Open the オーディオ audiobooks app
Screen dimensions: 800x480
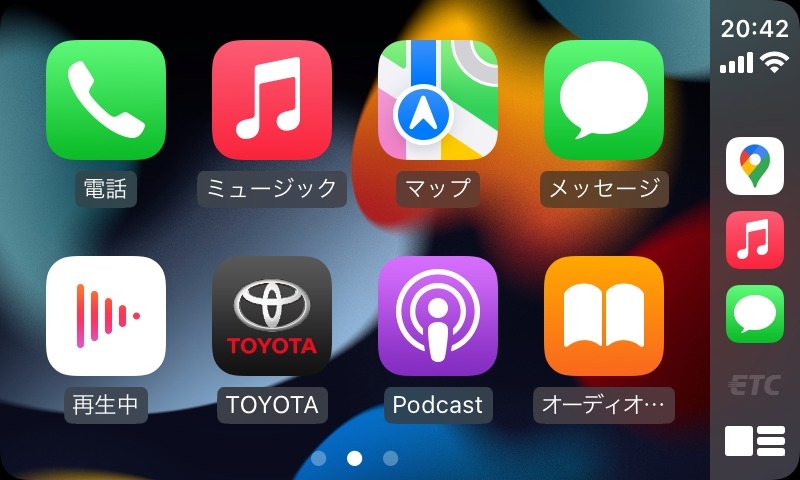[x=603, y=316]
